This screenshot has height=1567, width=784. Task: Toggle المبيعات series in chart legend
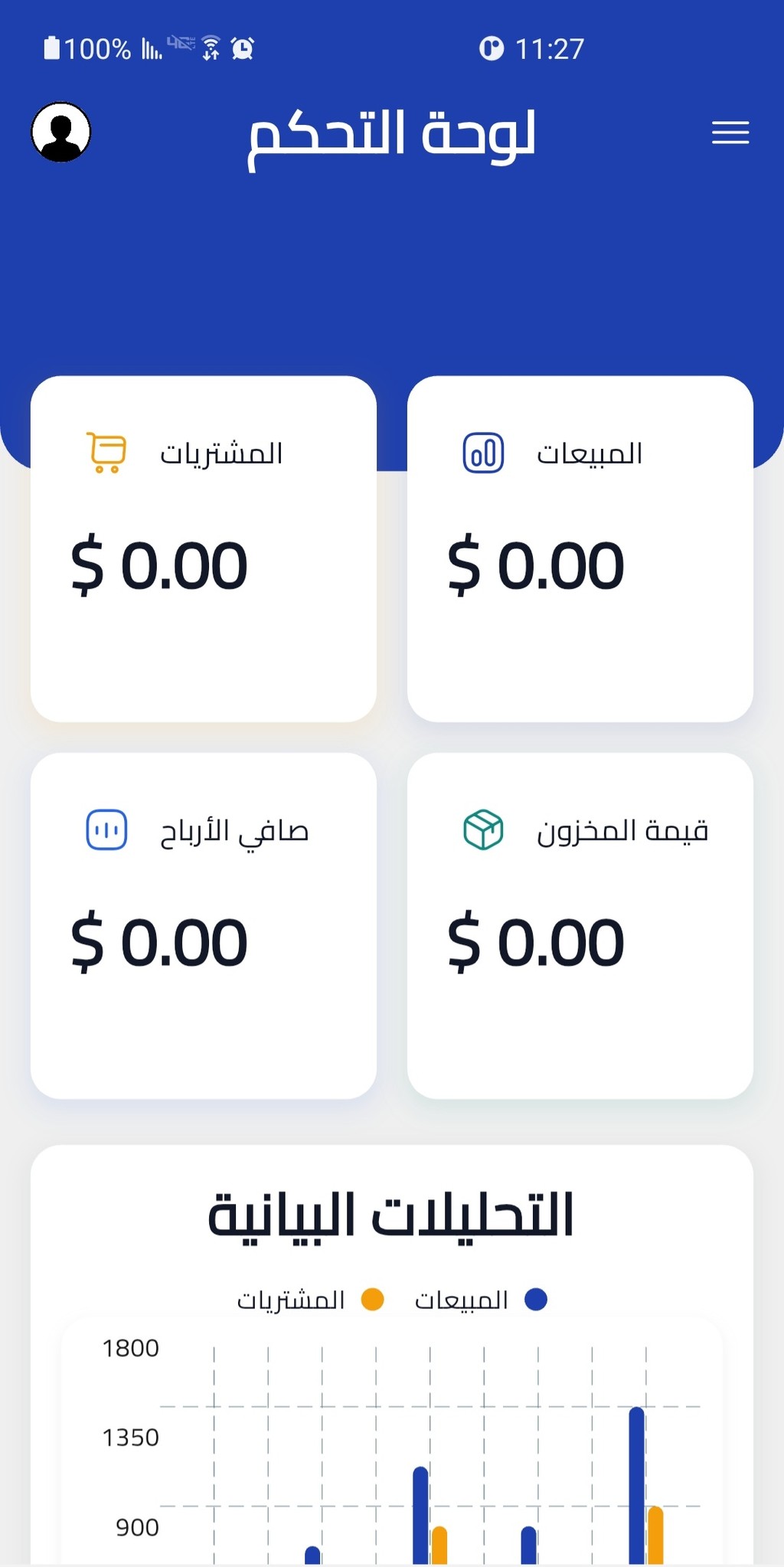coord(481,1300)
